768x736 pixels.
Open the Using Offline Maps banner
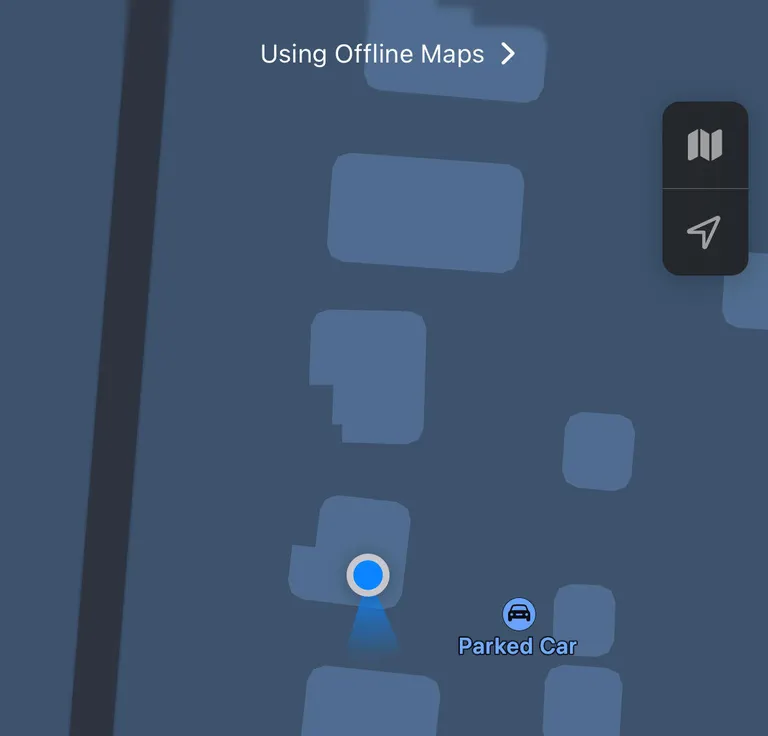[x=388, y=54]
